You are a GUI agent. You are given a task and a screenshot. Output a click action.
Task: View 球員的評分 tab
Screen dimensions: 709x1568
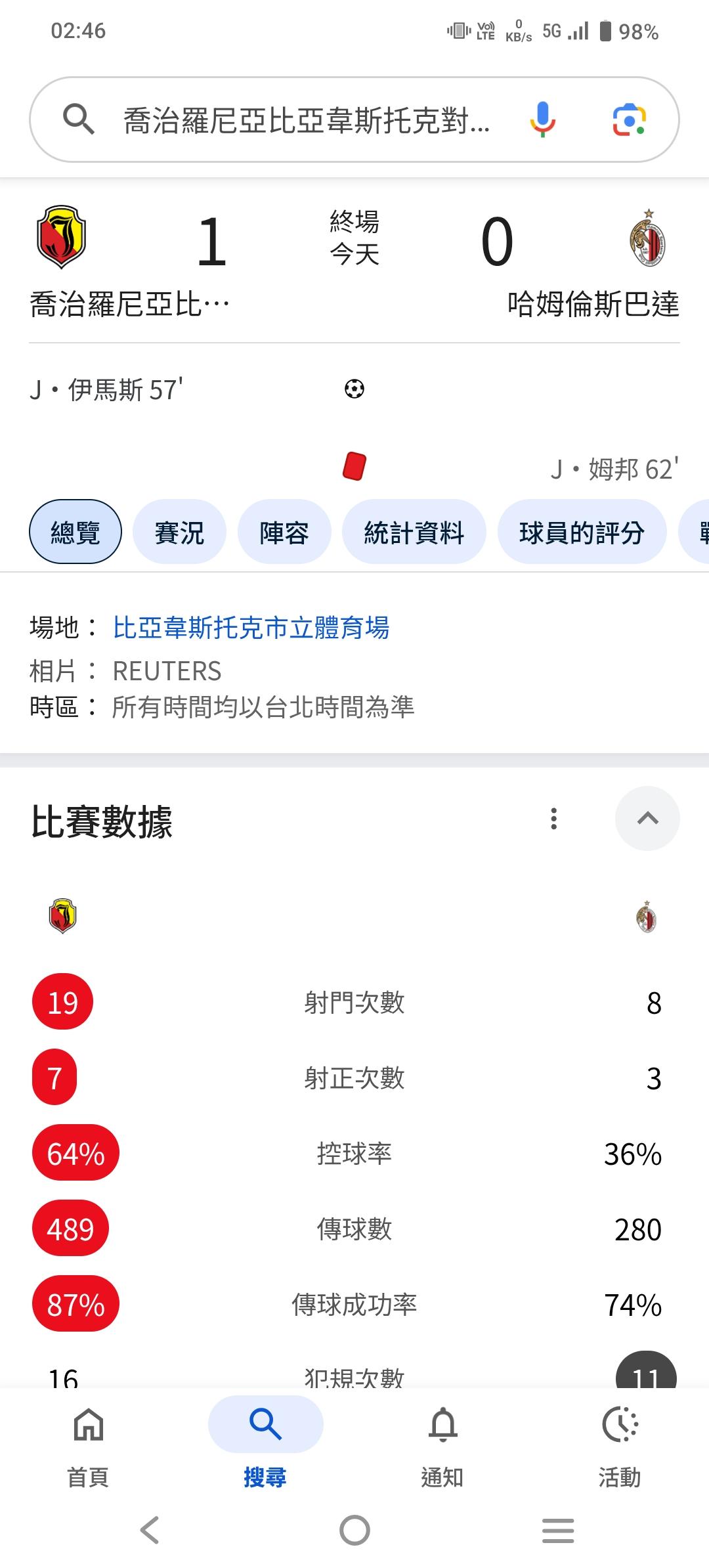pos(582,533)
